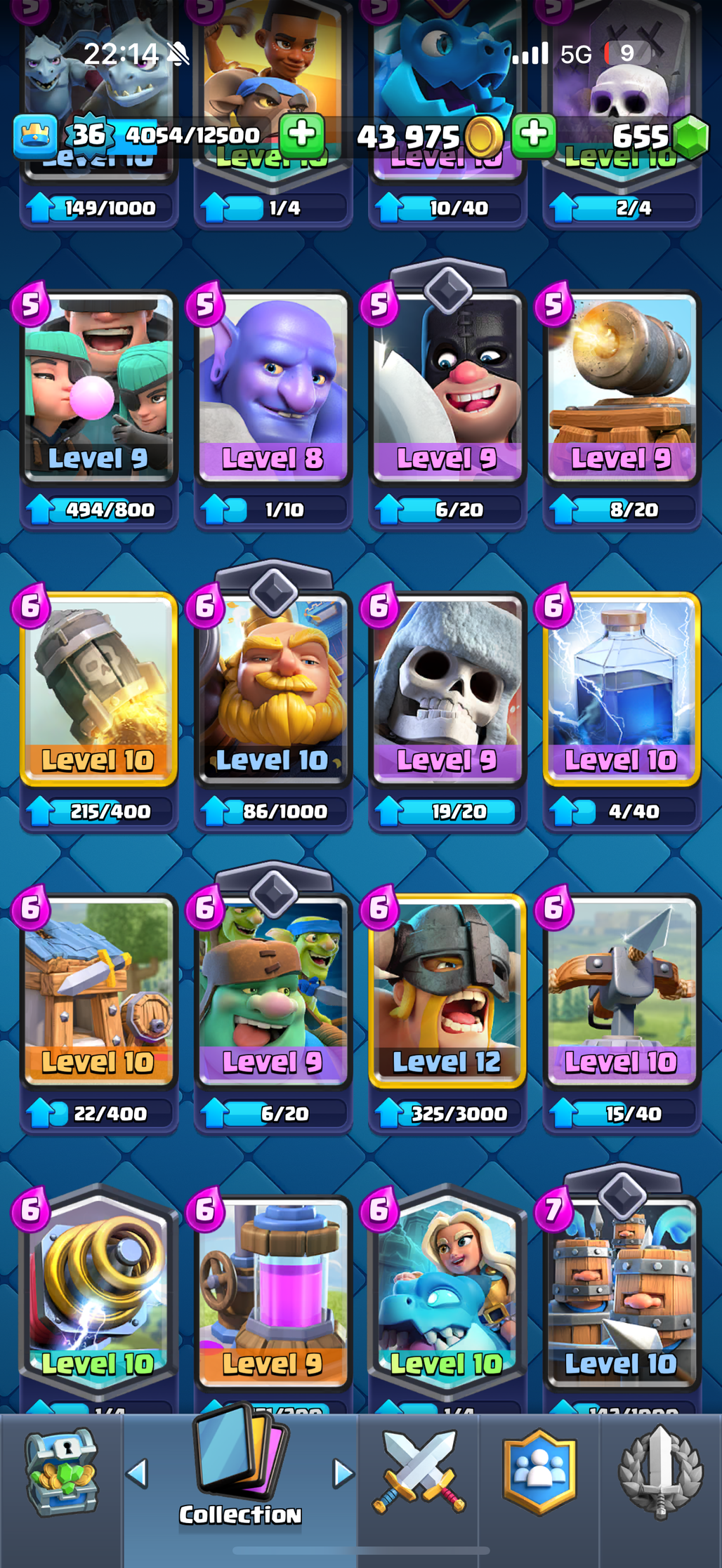722x1568 pixels.
Task: View the Giant Skeleton card
Action: 447,689
